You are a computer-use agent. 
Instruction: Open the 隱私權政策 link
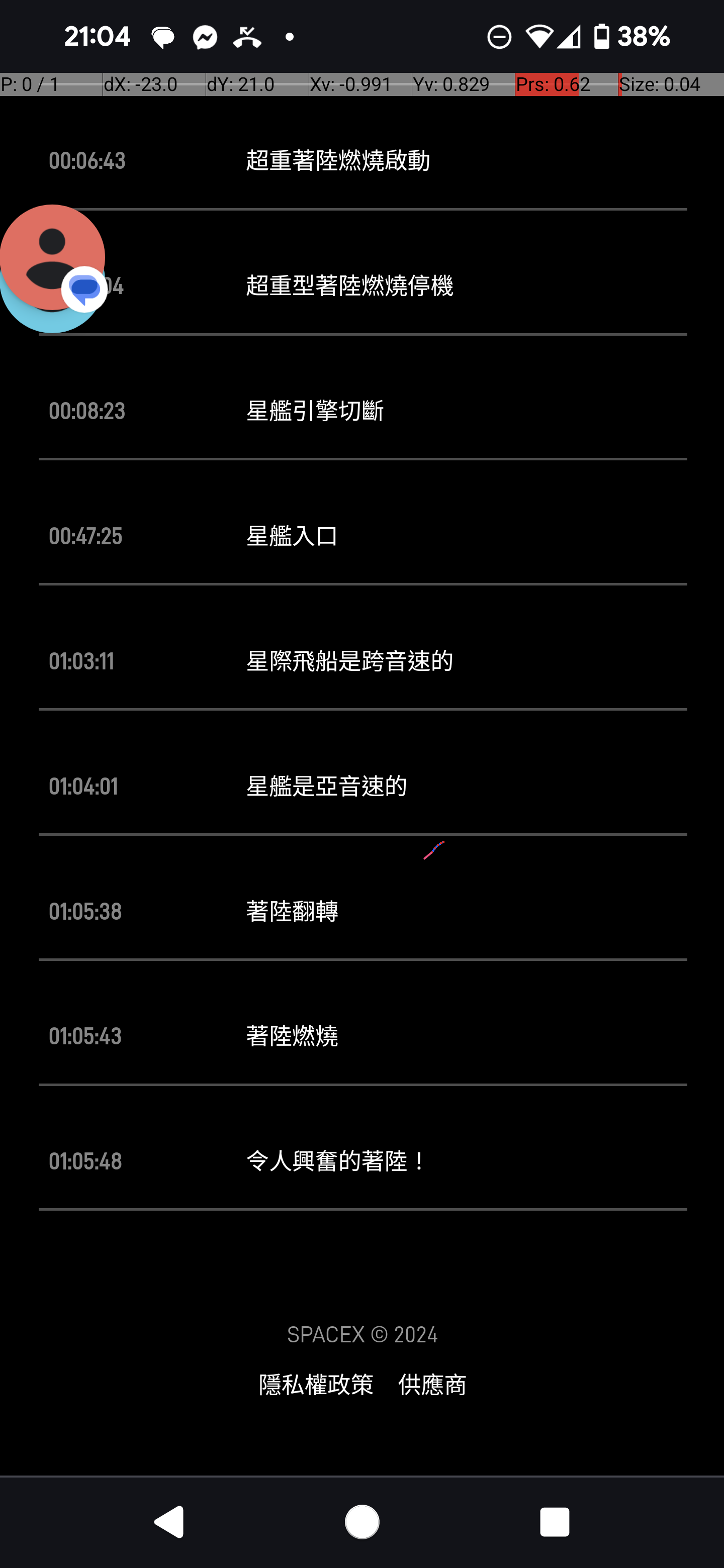[316, 1385]
